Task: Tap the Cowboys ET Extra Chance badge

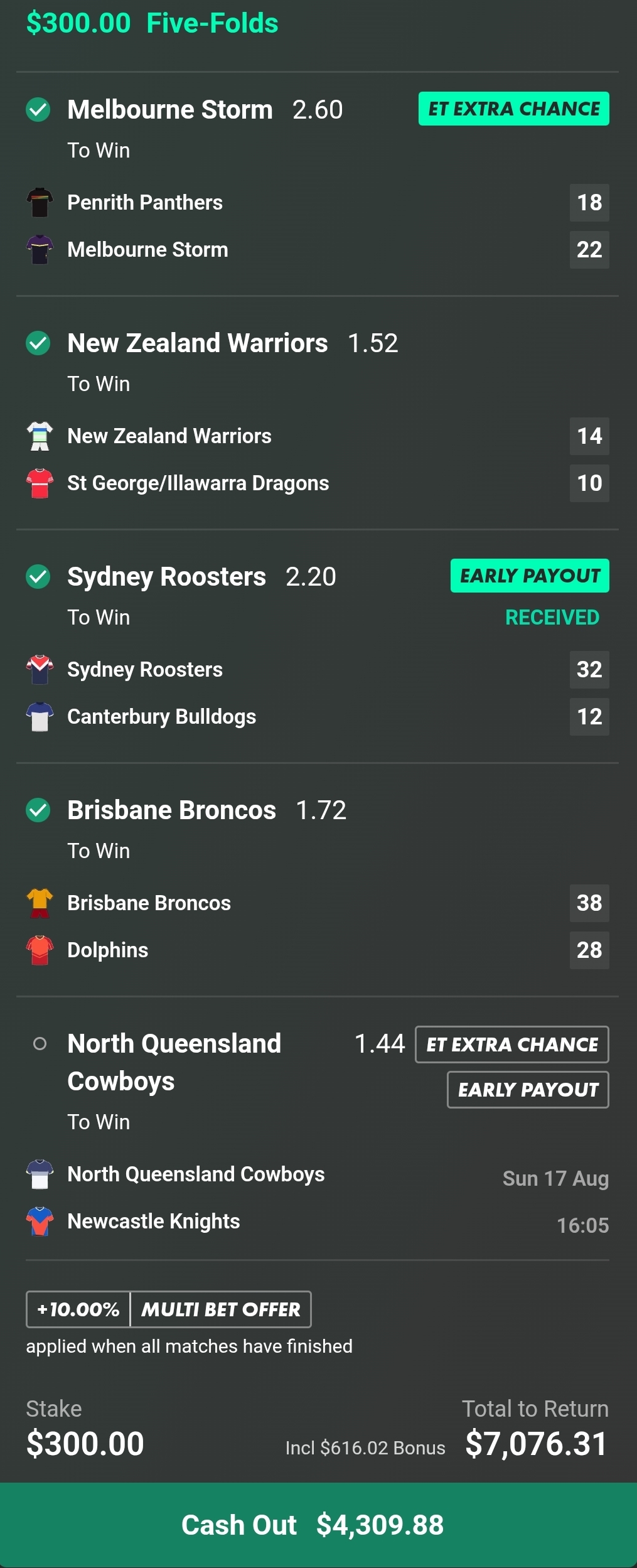Action: (512, 1044)
